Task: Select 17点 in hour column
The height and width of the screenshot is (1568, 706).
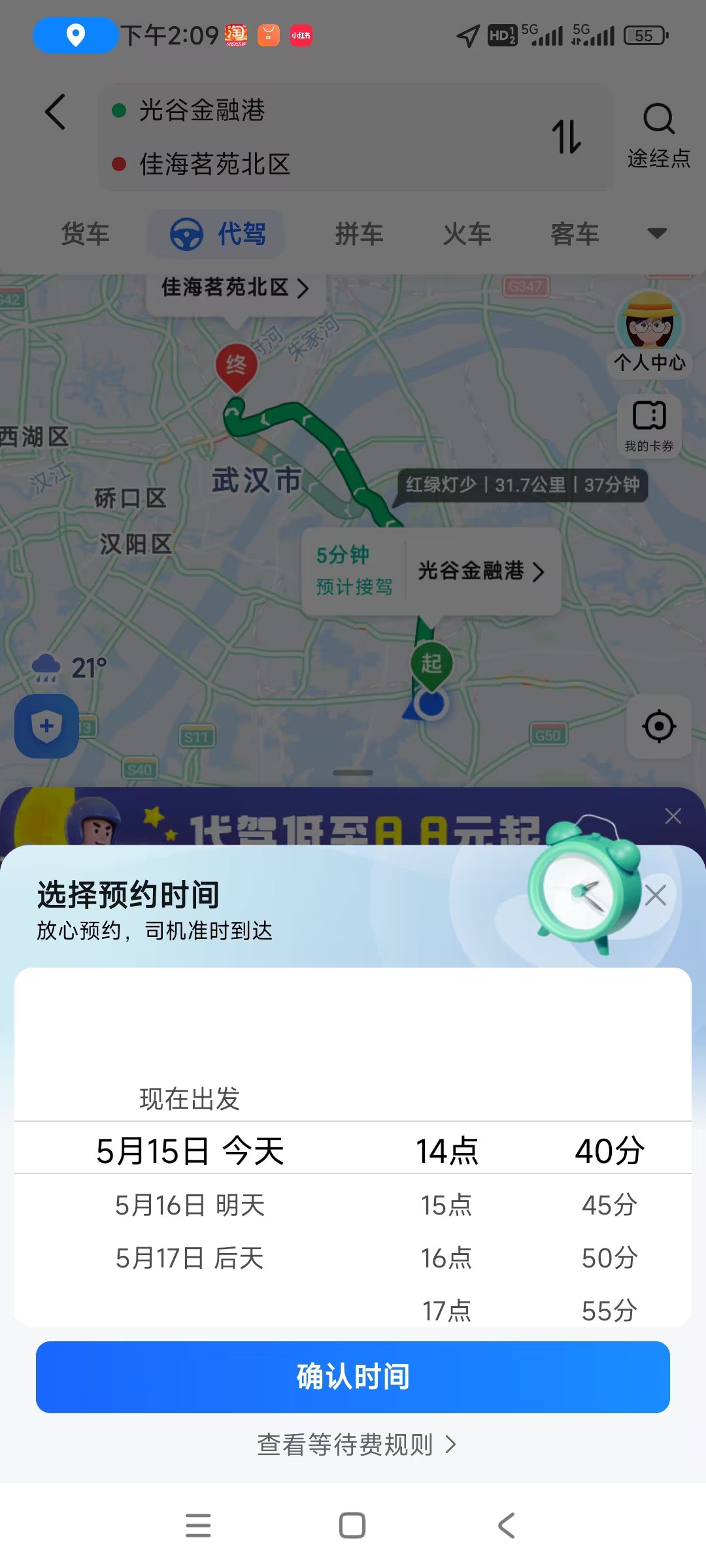Action: [446, 1311]
